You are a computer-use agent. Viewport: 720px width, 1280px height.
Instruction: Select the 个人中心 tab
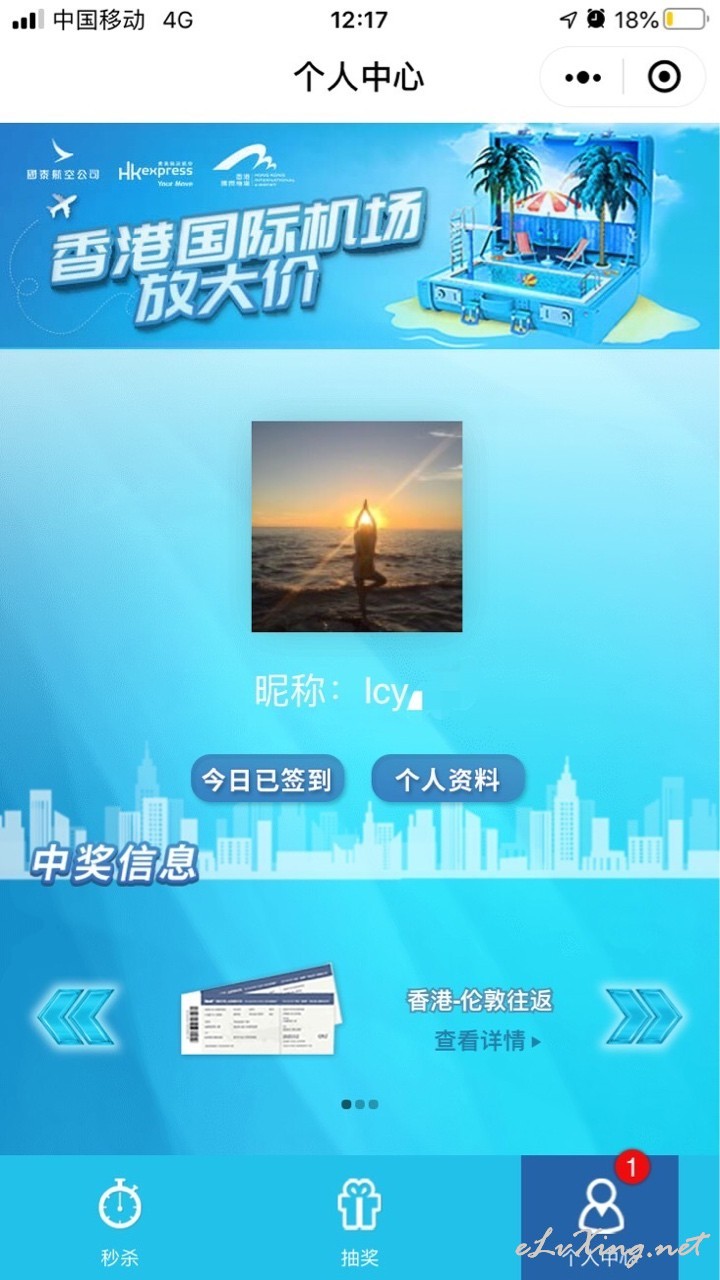[x=600, y=1218]
